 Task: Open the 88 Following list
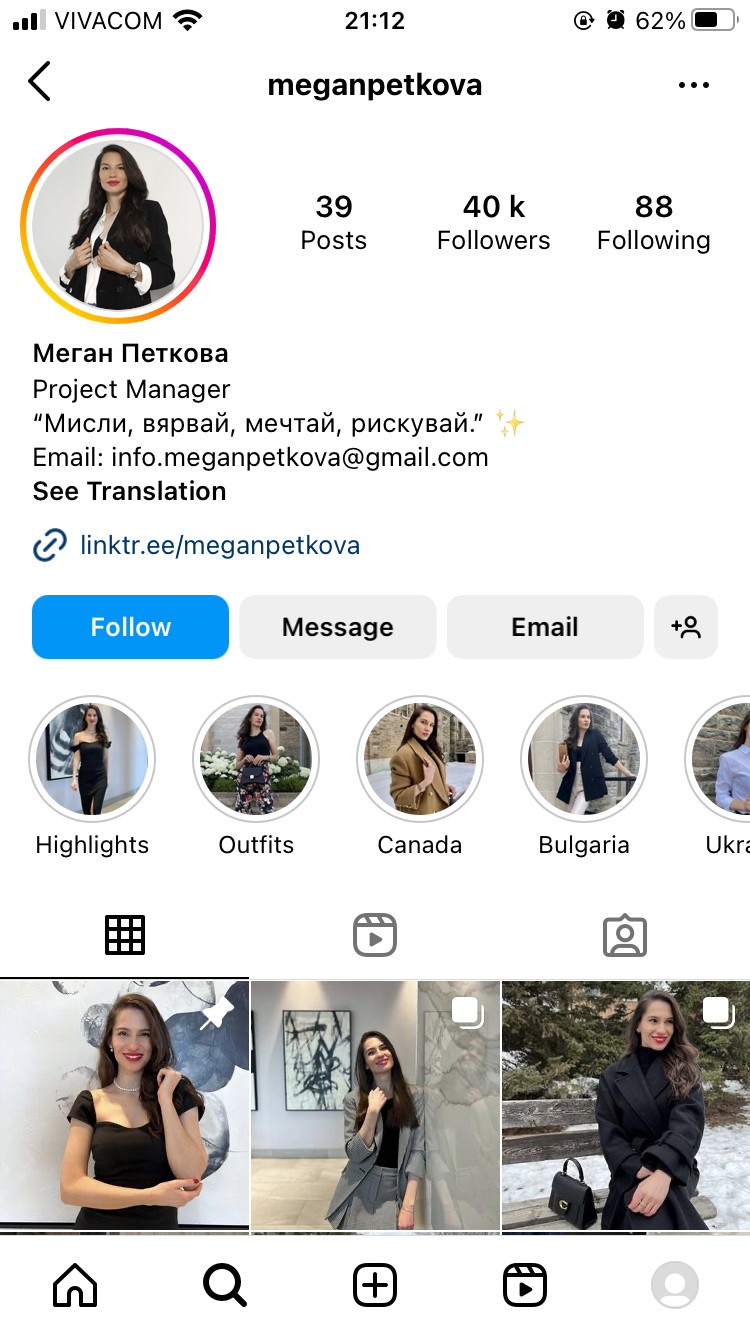[x=653, y=223]
